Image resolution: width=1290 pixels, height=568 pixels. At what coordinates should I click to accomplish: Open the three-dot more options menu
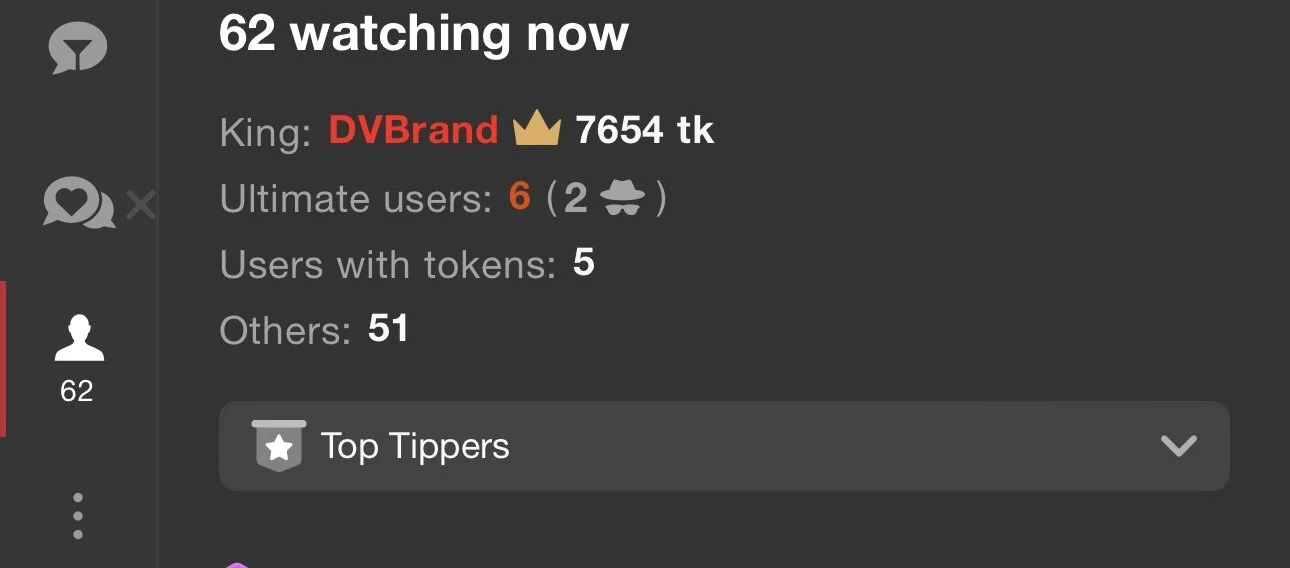tap(78, 516)
